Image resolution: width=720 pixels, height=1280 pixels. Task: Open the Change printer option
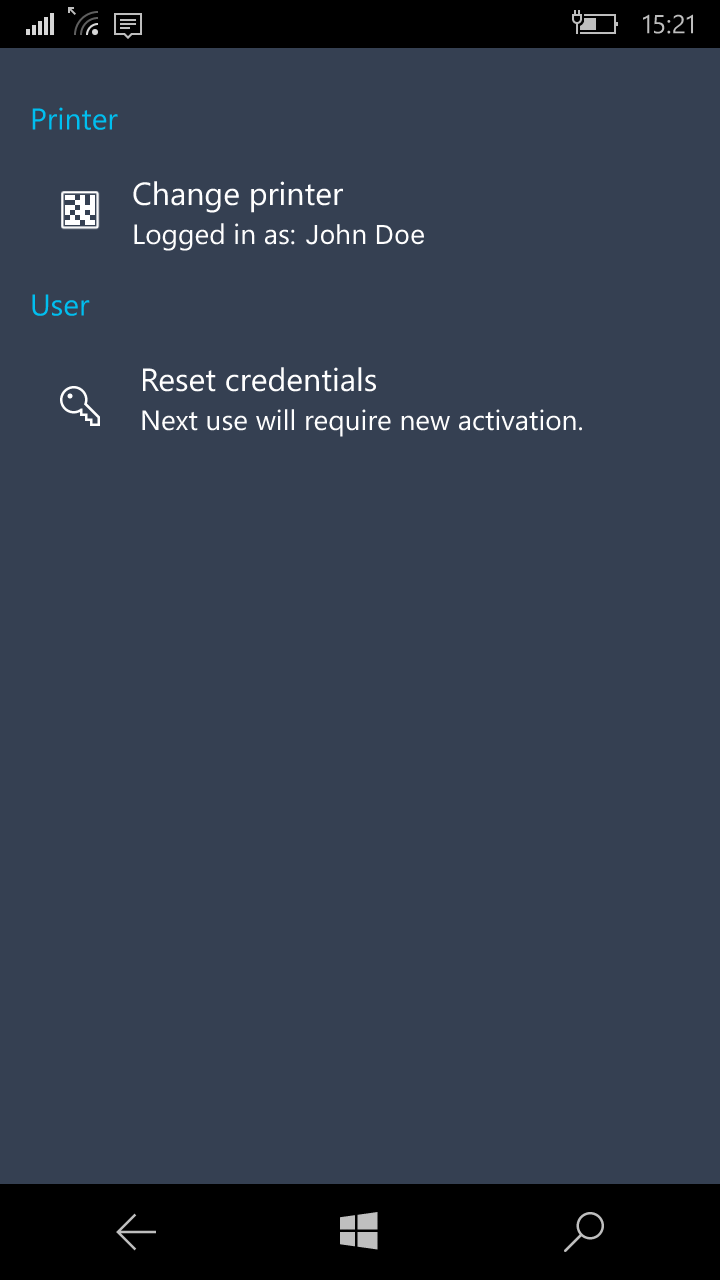(x=360, y=212)
